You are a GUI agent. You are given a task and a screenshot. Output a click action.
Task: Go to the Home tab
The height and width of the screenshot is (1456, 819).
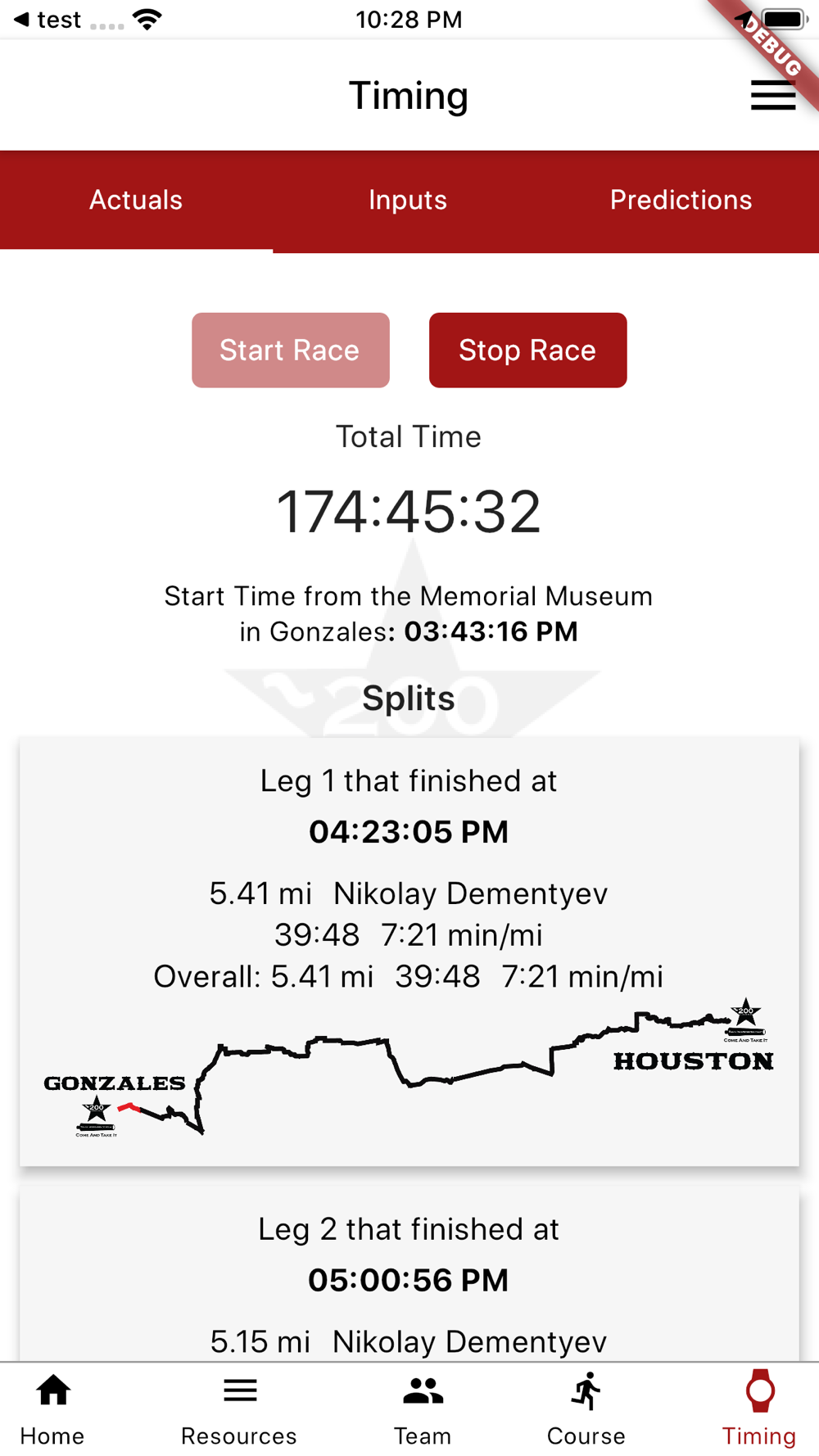[x=53, y=1409]
